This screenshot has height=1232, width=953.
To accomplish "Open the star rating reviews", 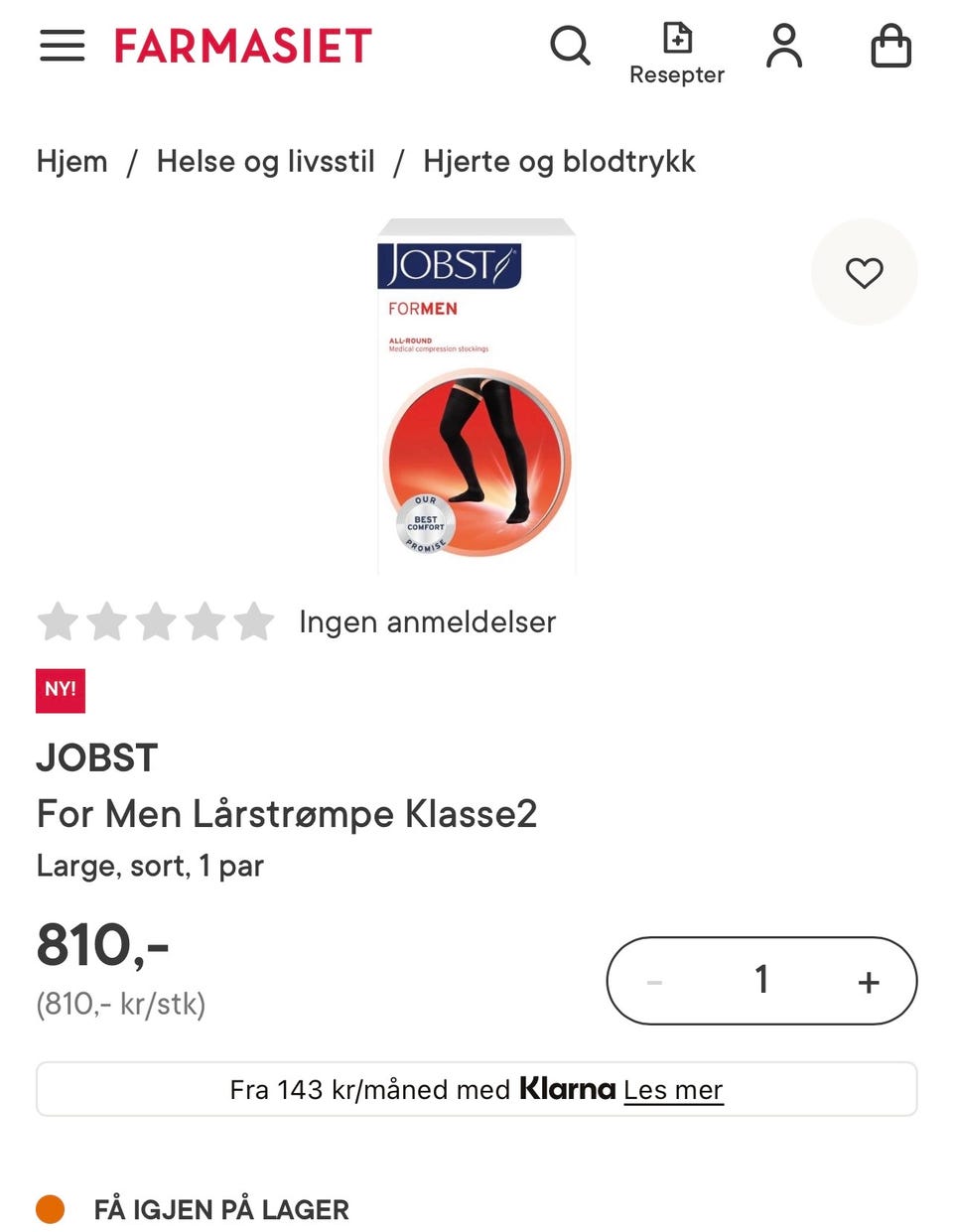I will coord(156,622).
